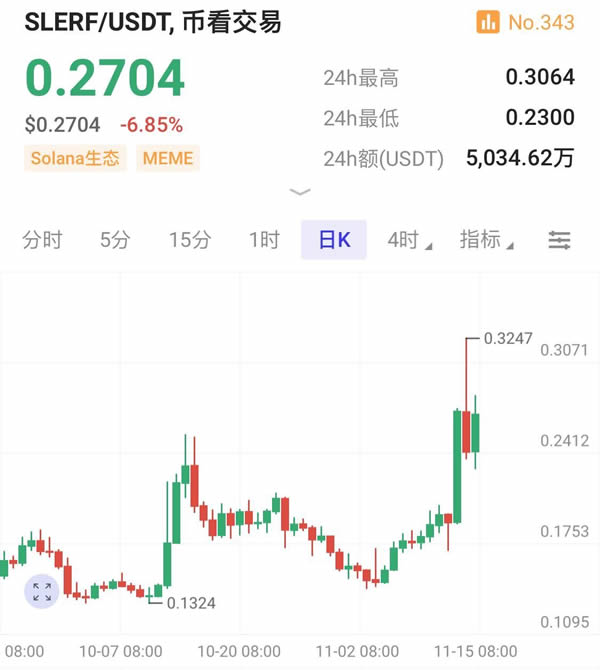Viewport: 600px width, 670px height.
Task: Open the 4时 interval dropdown
Action: (x=409, y=240)
